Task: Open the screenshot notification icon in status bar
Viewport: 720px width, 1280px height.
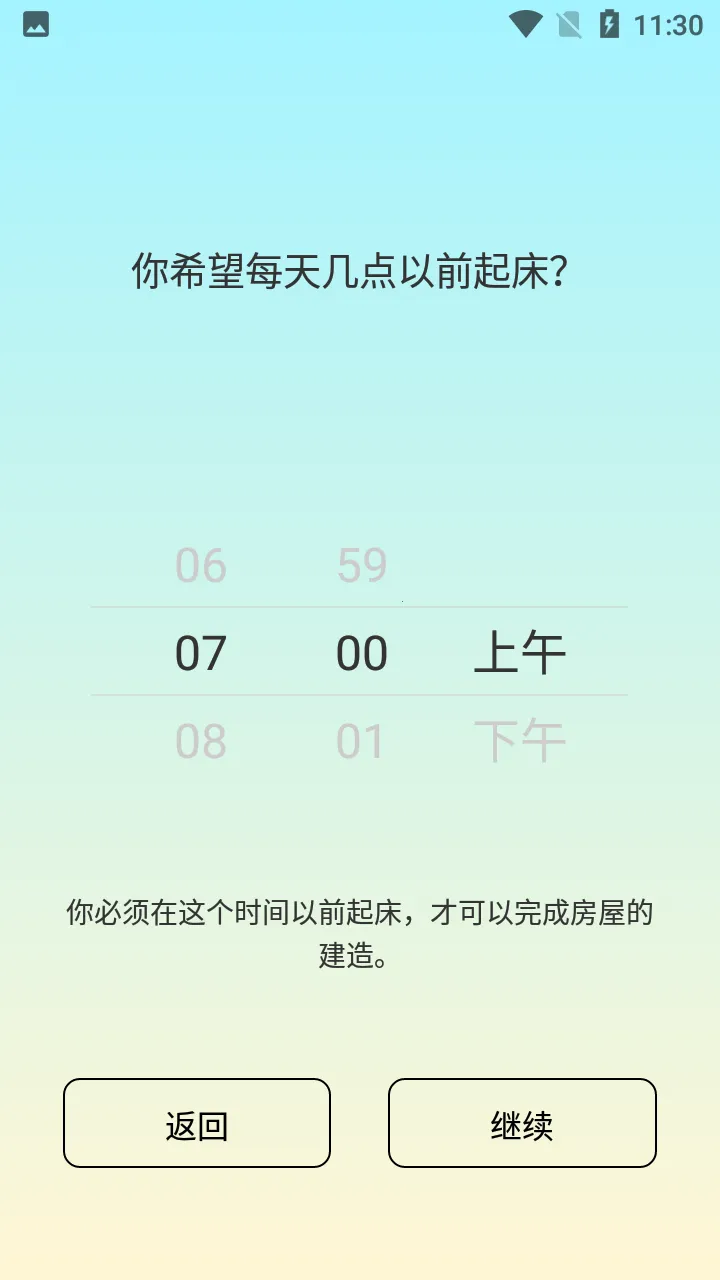Action: pos(35,25)
